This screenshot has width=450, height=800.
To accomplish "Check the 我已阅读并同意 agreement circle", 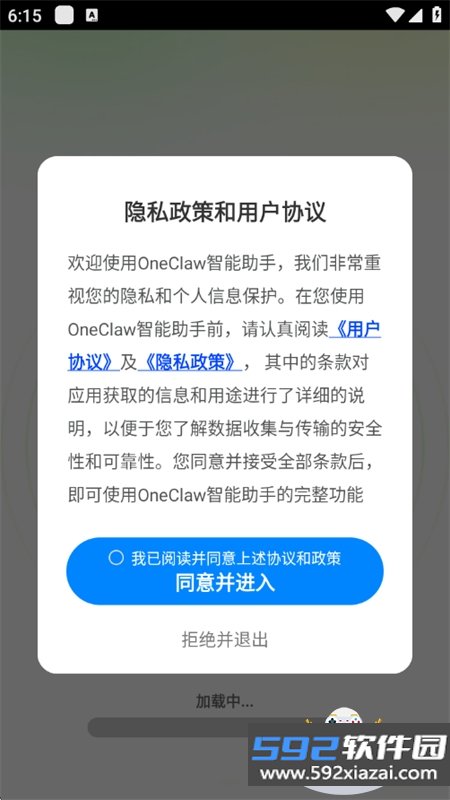I will coord(116,558).
